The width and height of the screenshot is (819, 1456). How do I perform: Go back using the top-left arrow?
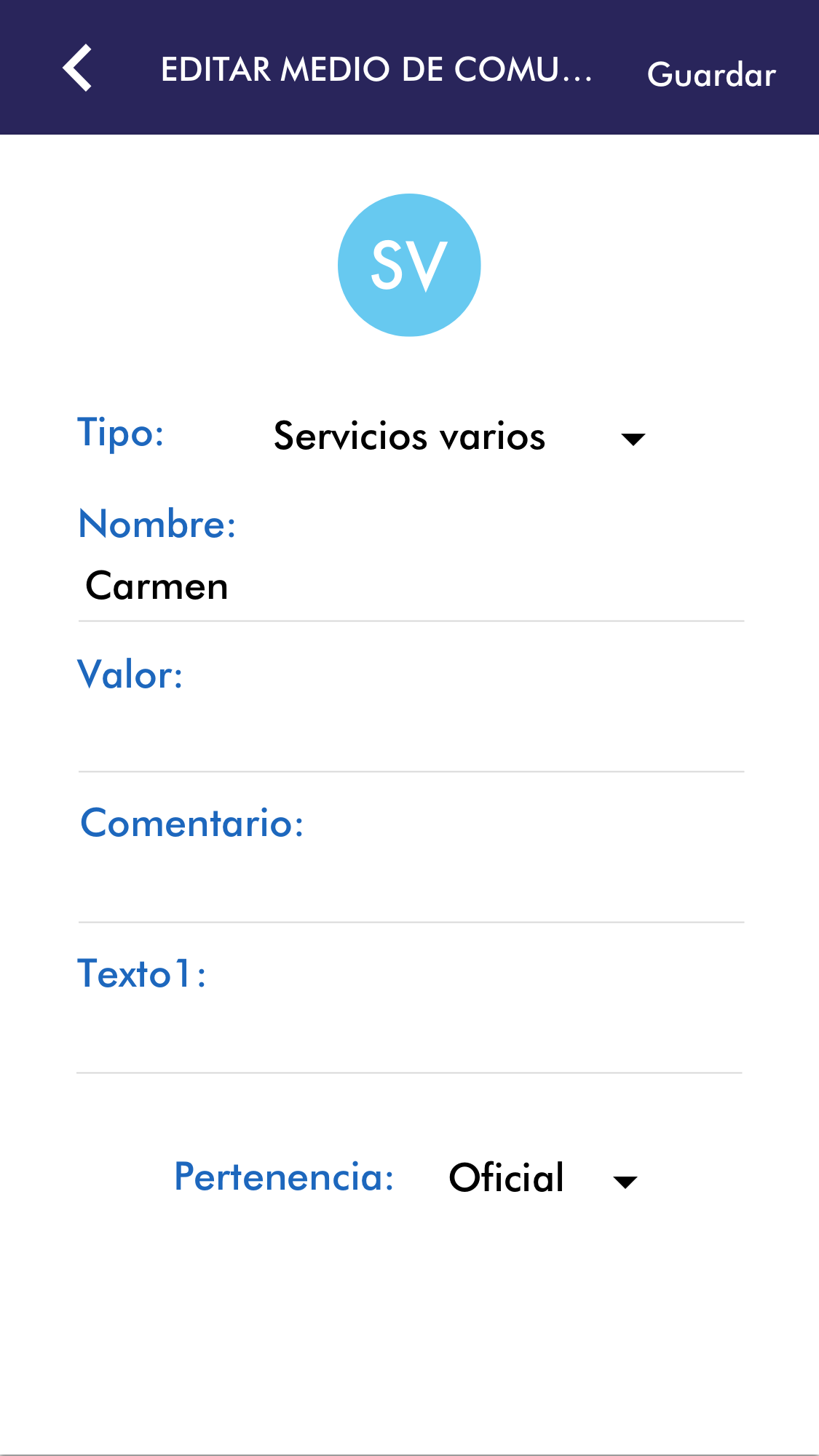(x=77, y=68)
